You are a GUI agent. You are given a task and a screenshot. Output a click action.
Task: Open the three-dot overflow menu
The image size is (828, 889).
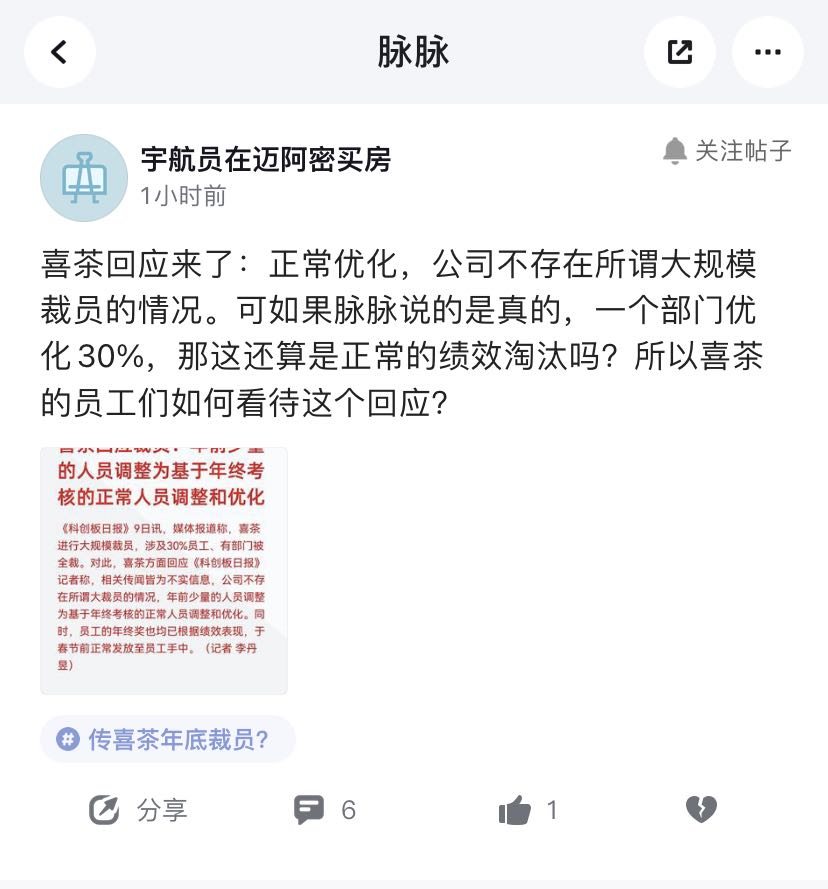point(768,52)
